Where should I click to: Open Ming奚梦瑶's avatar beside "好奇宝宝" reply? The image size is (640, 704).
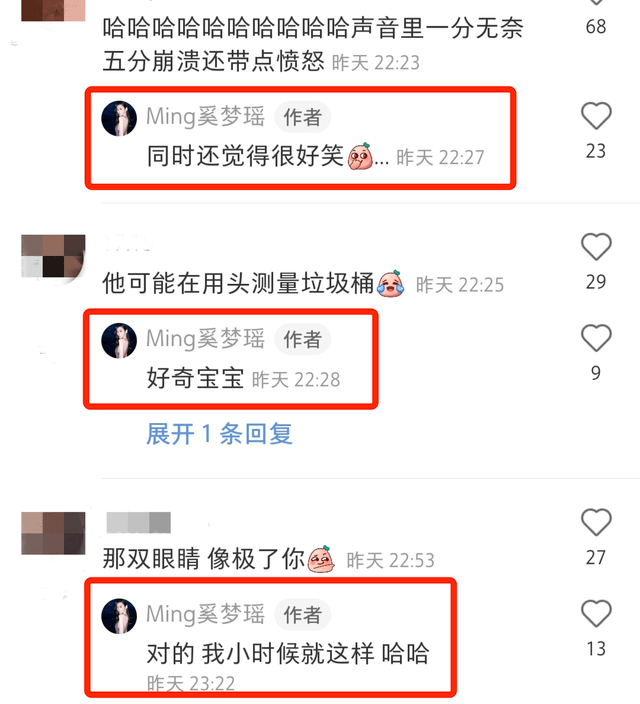click(120, 340)
